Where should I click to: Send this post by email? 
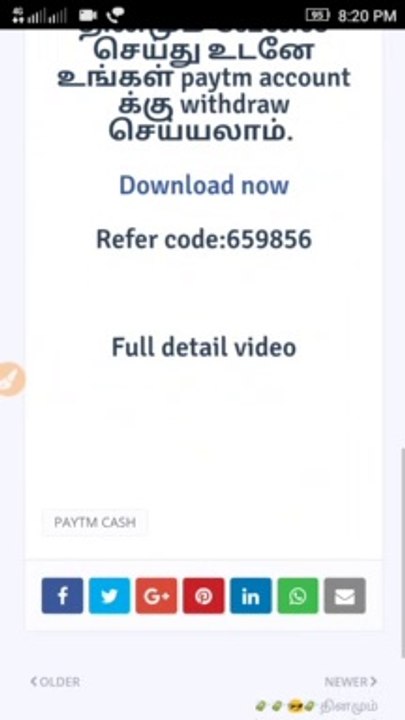[x=345, y=596]
